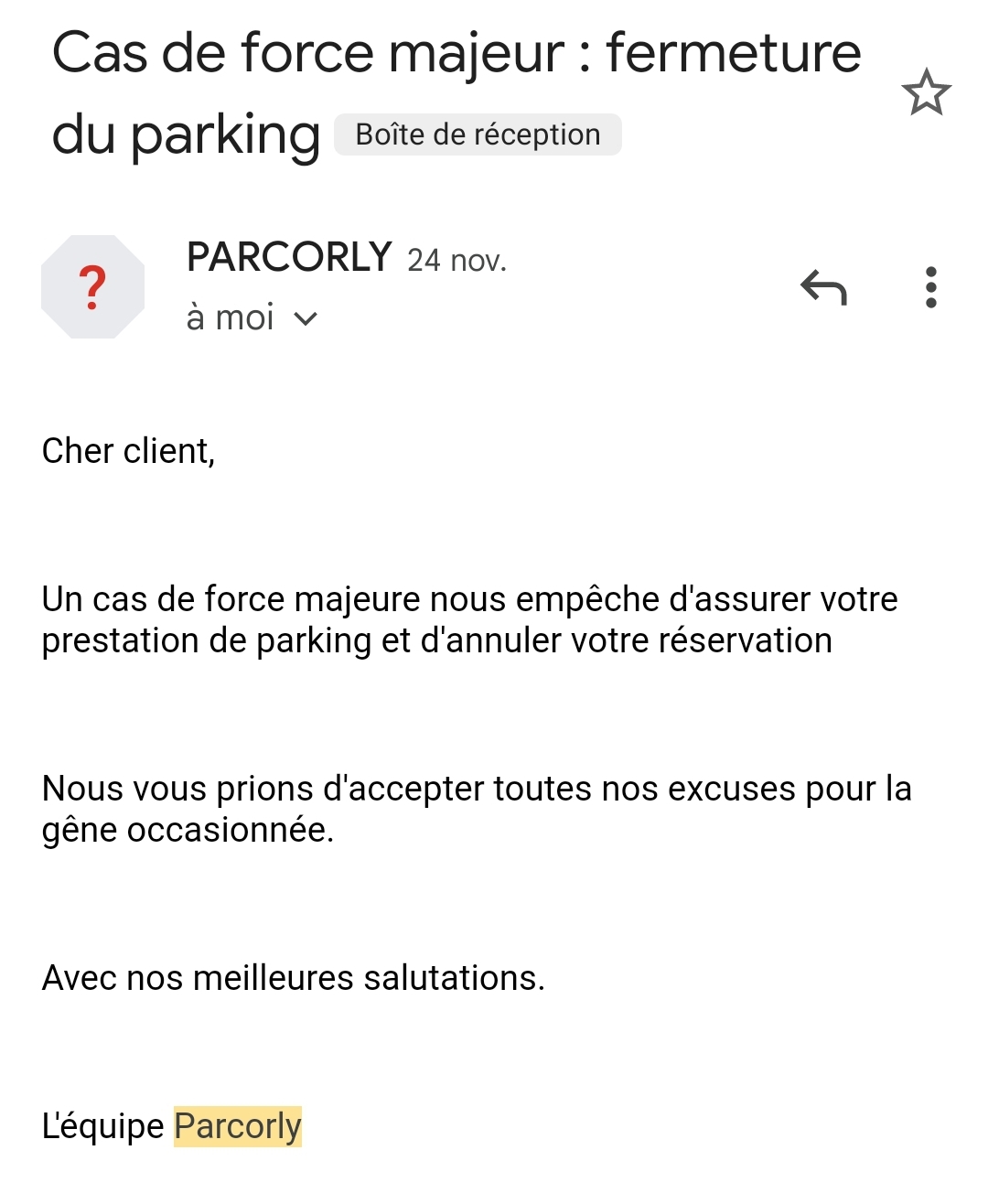This screenshot has height=1204, width=988.
Task: Expand recipient details next to "à moi"
Action: [306, 318]
